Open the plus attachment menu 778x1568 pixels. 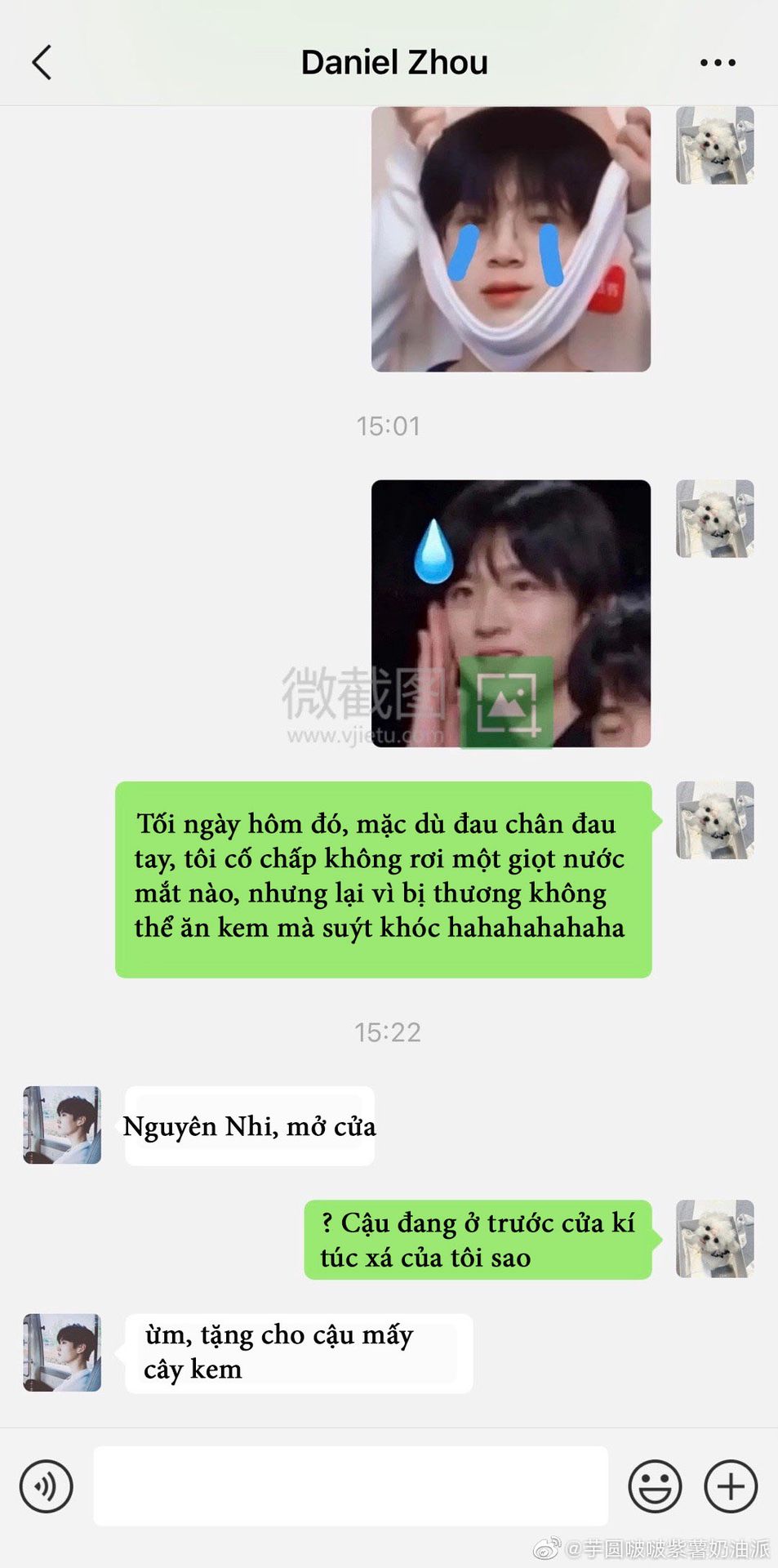coord(731,1486)
